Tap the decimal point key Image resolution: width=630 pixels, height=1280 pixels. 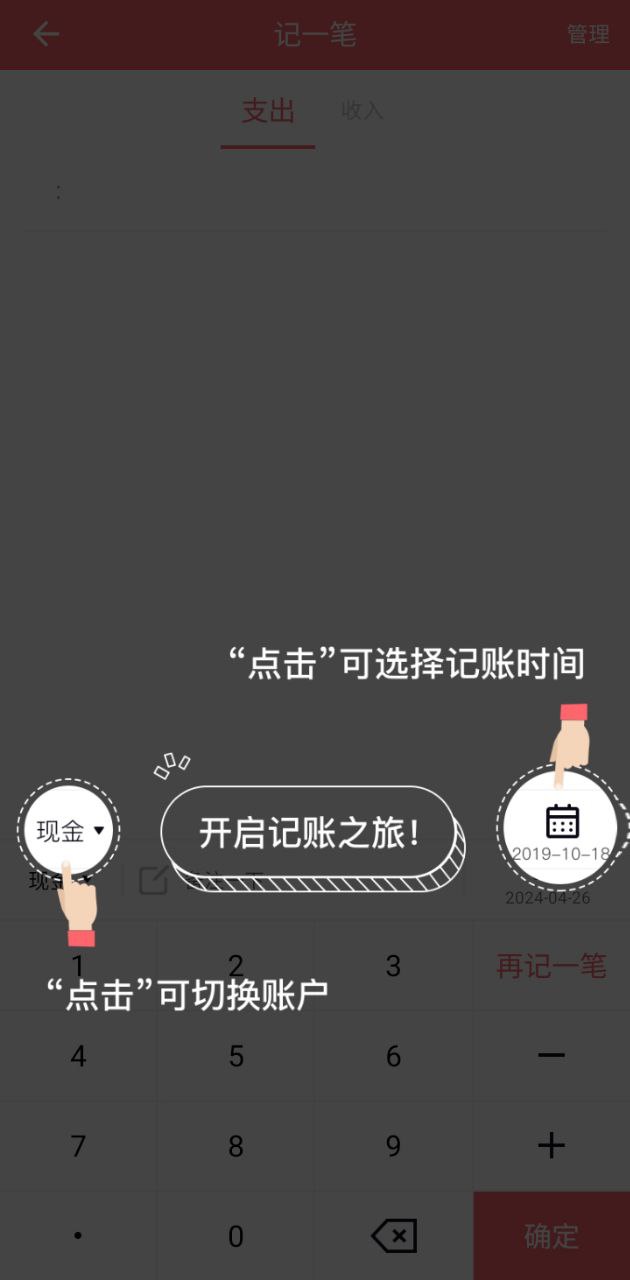(x=78, y=1236)
